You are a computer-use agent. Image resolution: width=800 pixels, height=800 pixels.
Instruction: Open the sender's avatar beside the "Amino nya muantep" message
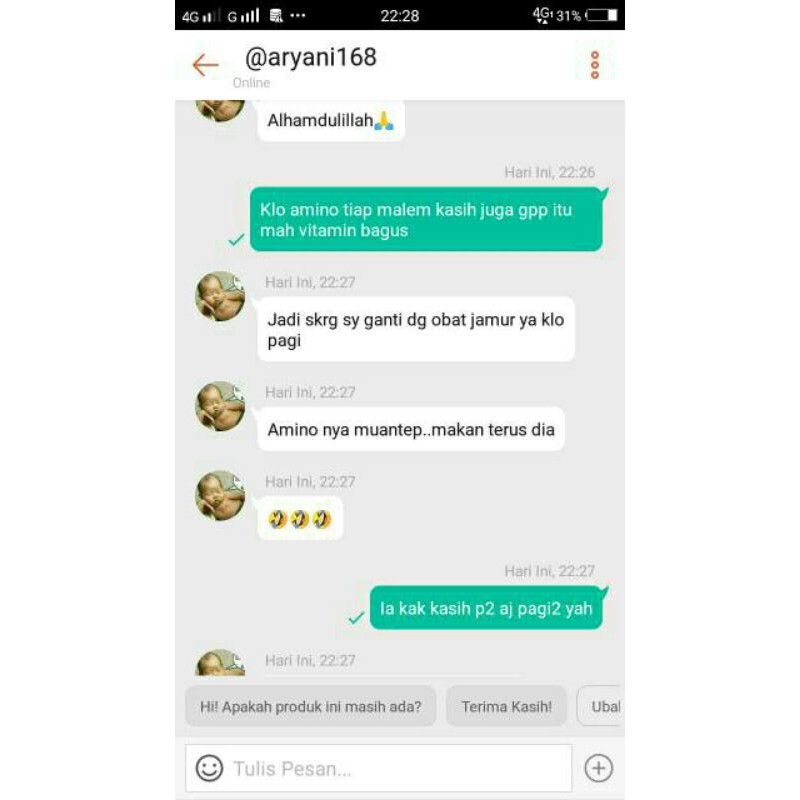point(220,406)
